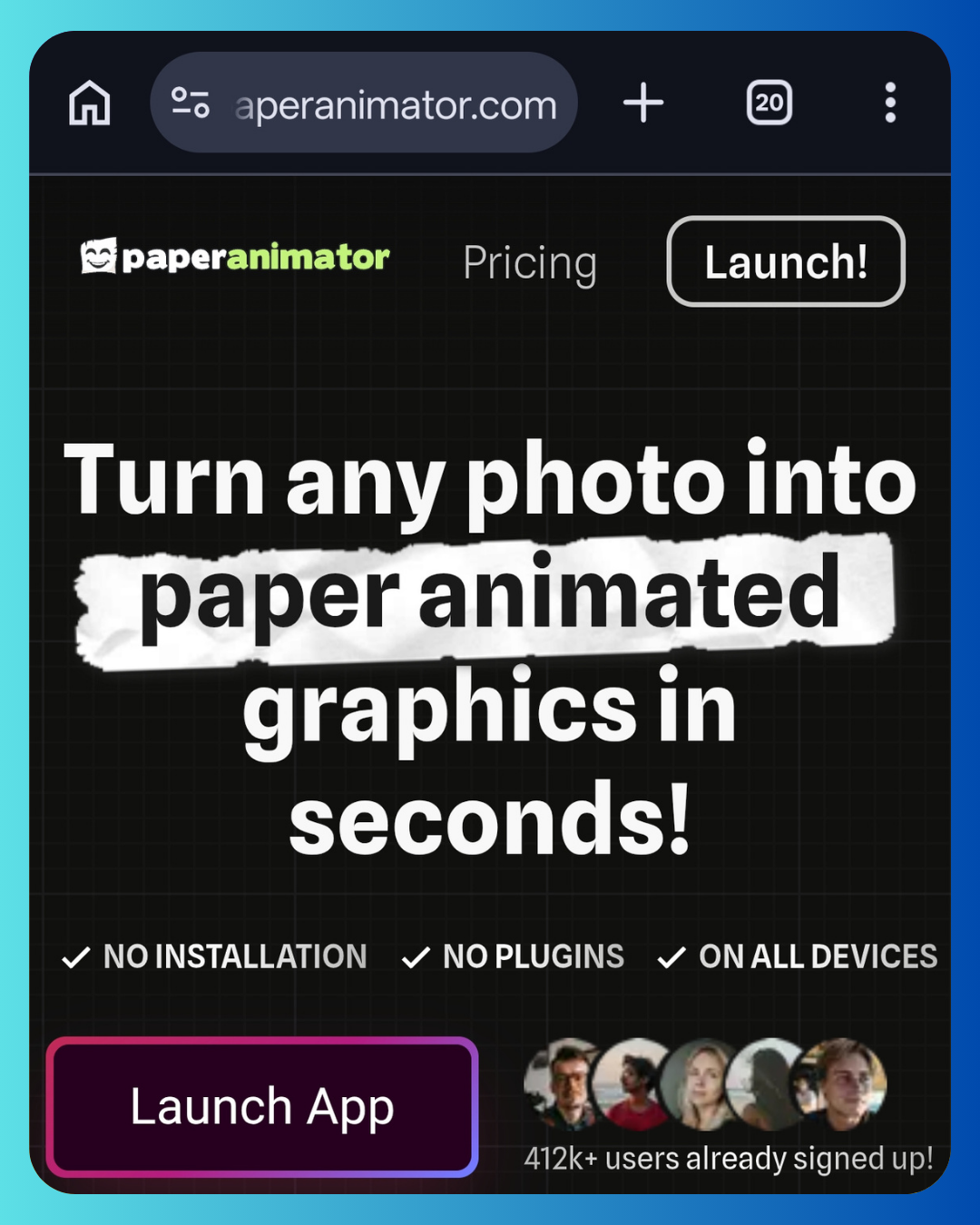Image resolution: width=980 pixels, height=1225 pixels.
Task: Open a new browser tab with the plus icon
Action: (643, 103)
